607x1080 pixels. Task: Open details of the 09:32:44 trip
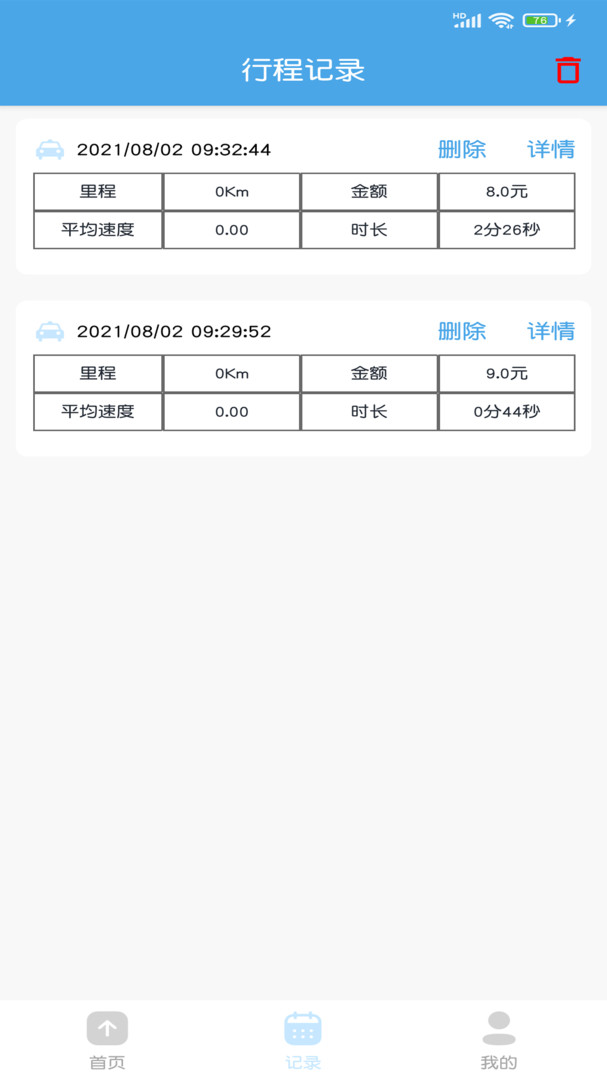pyautogui.click(x=551, y=149)
